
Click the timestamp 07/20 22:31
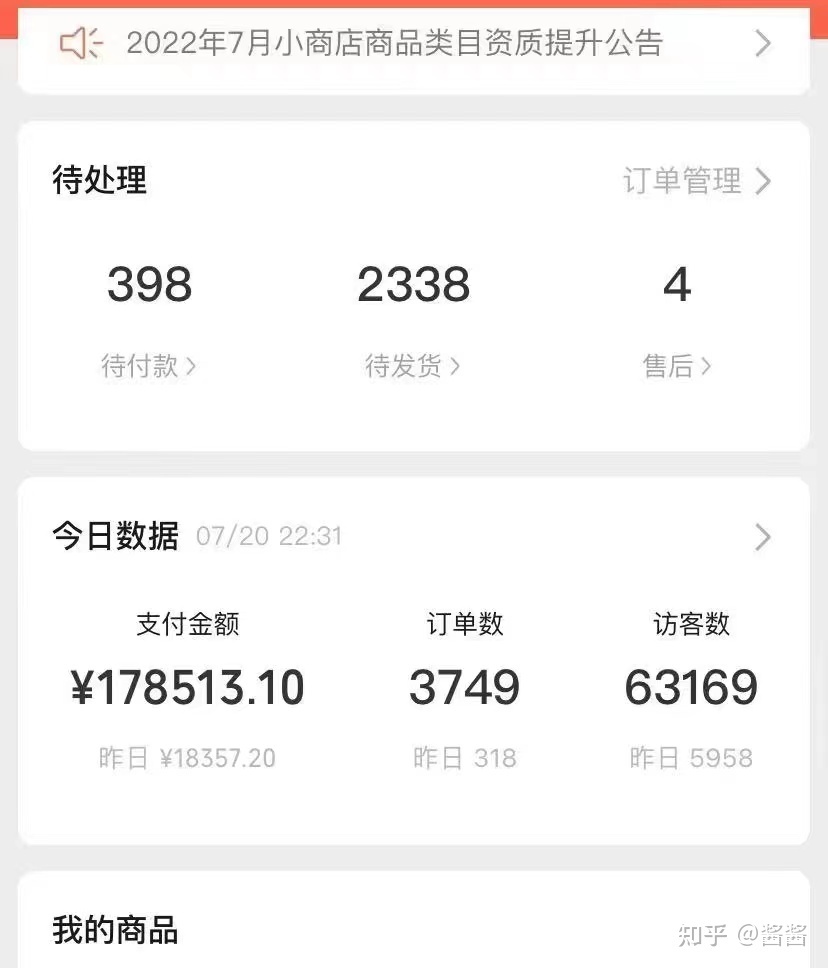tap(268, 537)
